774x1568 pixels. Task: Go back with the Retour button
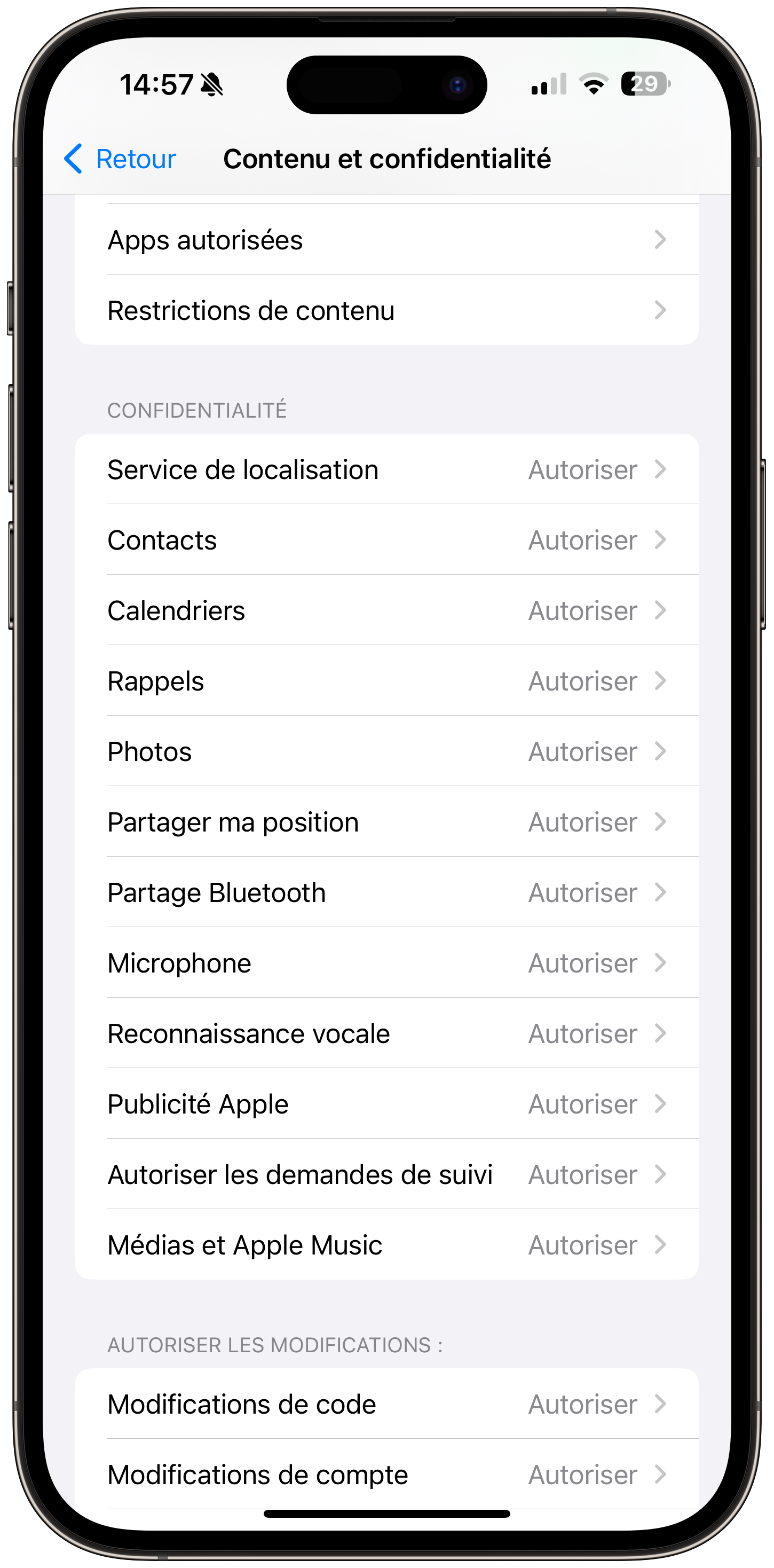[120, 159]
